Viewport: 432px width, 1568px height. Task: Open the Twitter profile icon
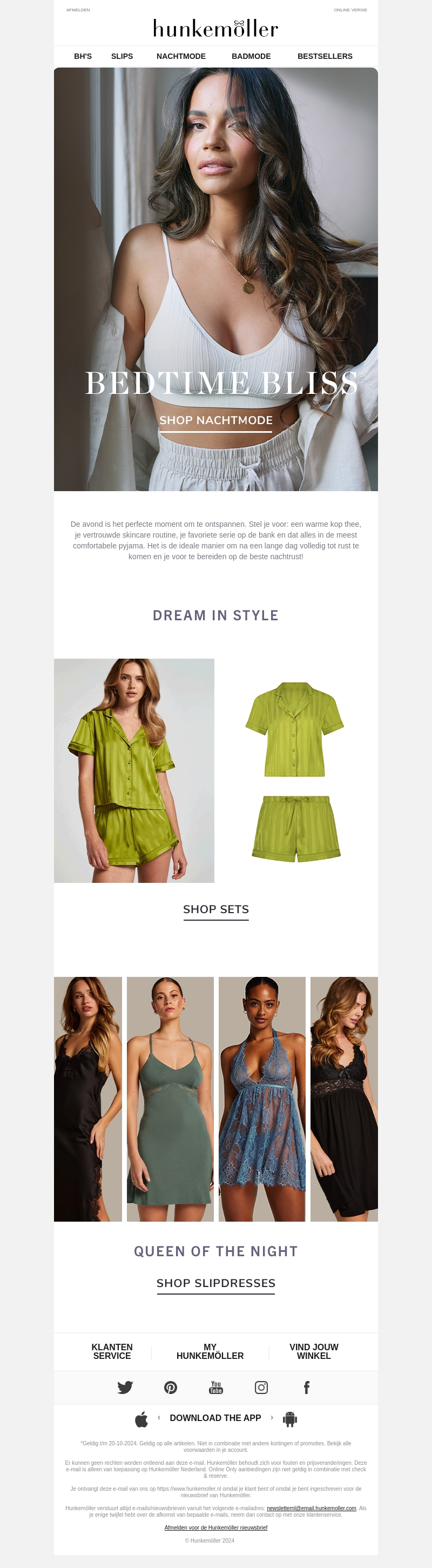[125, 1387]
